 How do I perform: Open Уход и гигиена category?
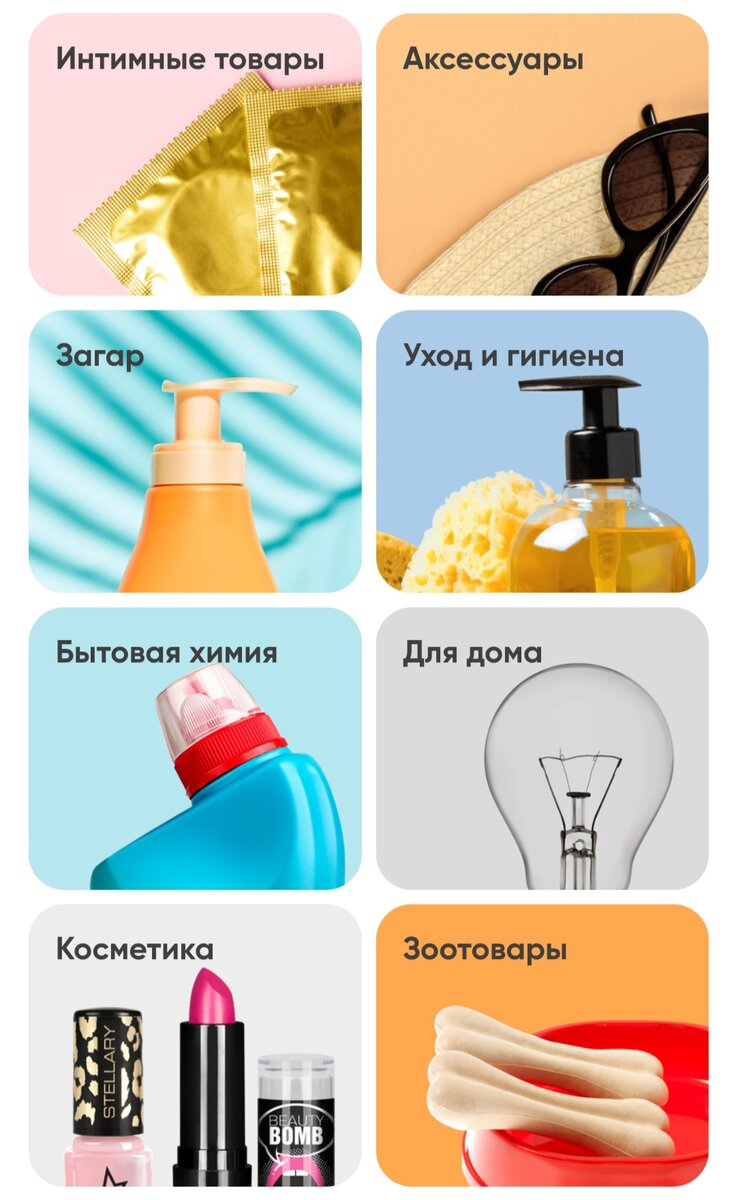point(542,451)
